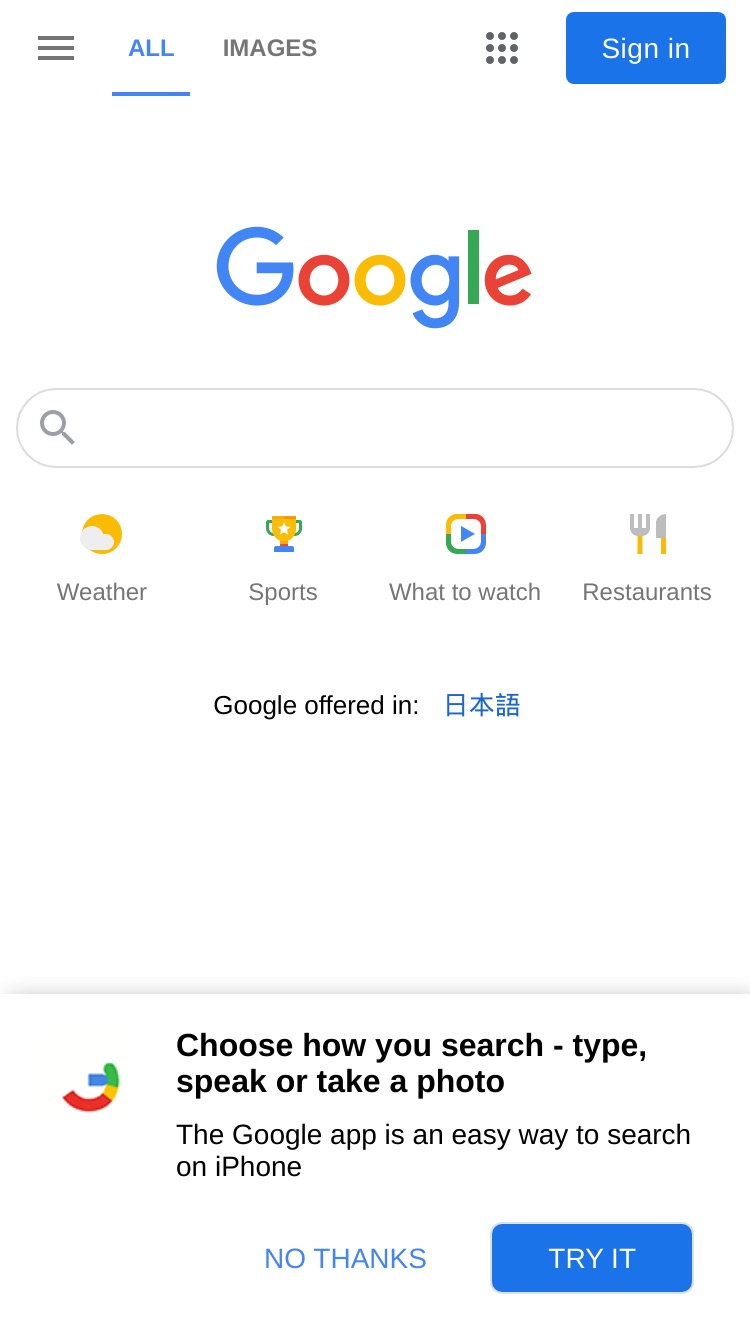Open What to watch shortcut
This screenshot has width=750, height=1334.
pos(465,559)
